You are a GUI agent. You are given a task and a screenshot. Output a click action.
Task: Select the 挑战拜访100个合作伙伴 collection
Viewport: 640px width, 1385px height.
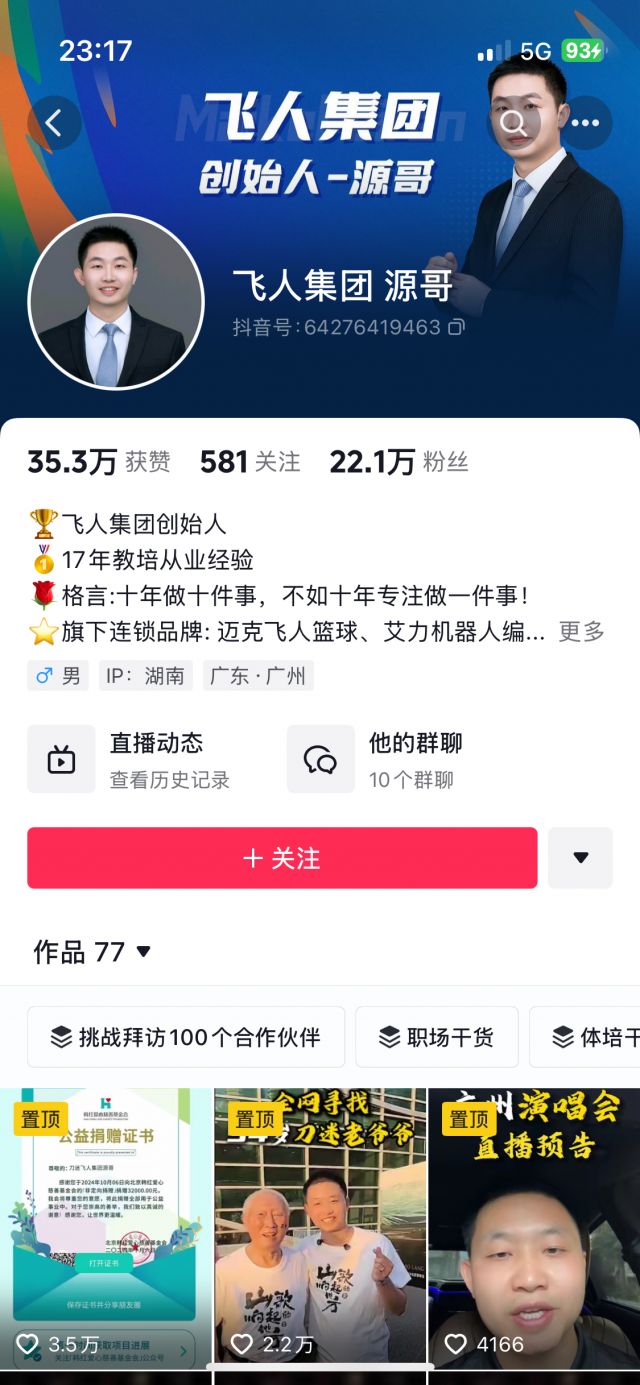tap(186, 1037)
